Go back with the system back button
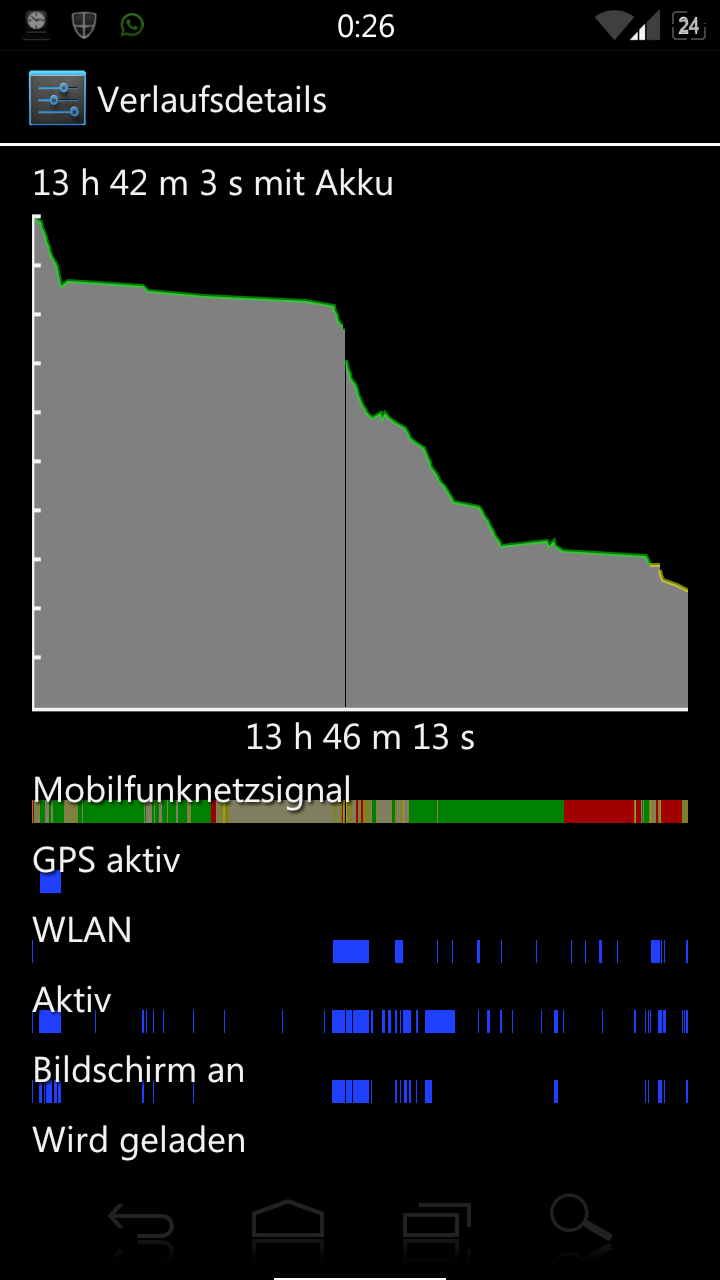Screen dimensions: 720x1280 click(140, 1222)
